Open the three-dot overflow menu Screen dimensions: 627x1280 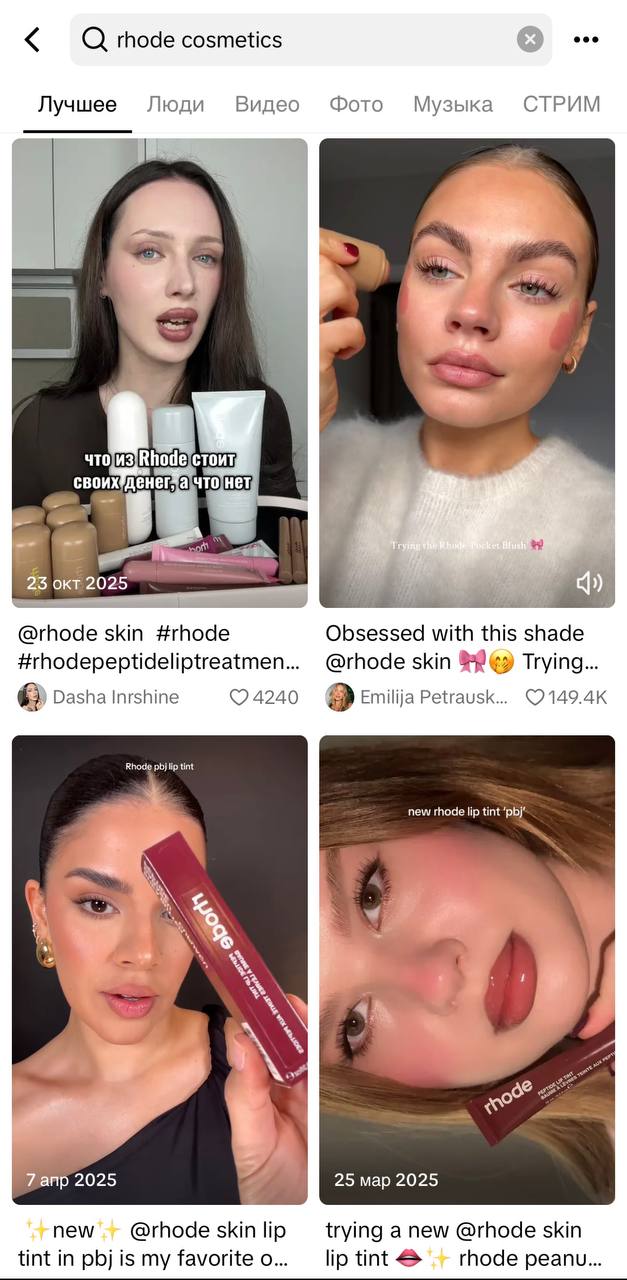pos(586,40)
